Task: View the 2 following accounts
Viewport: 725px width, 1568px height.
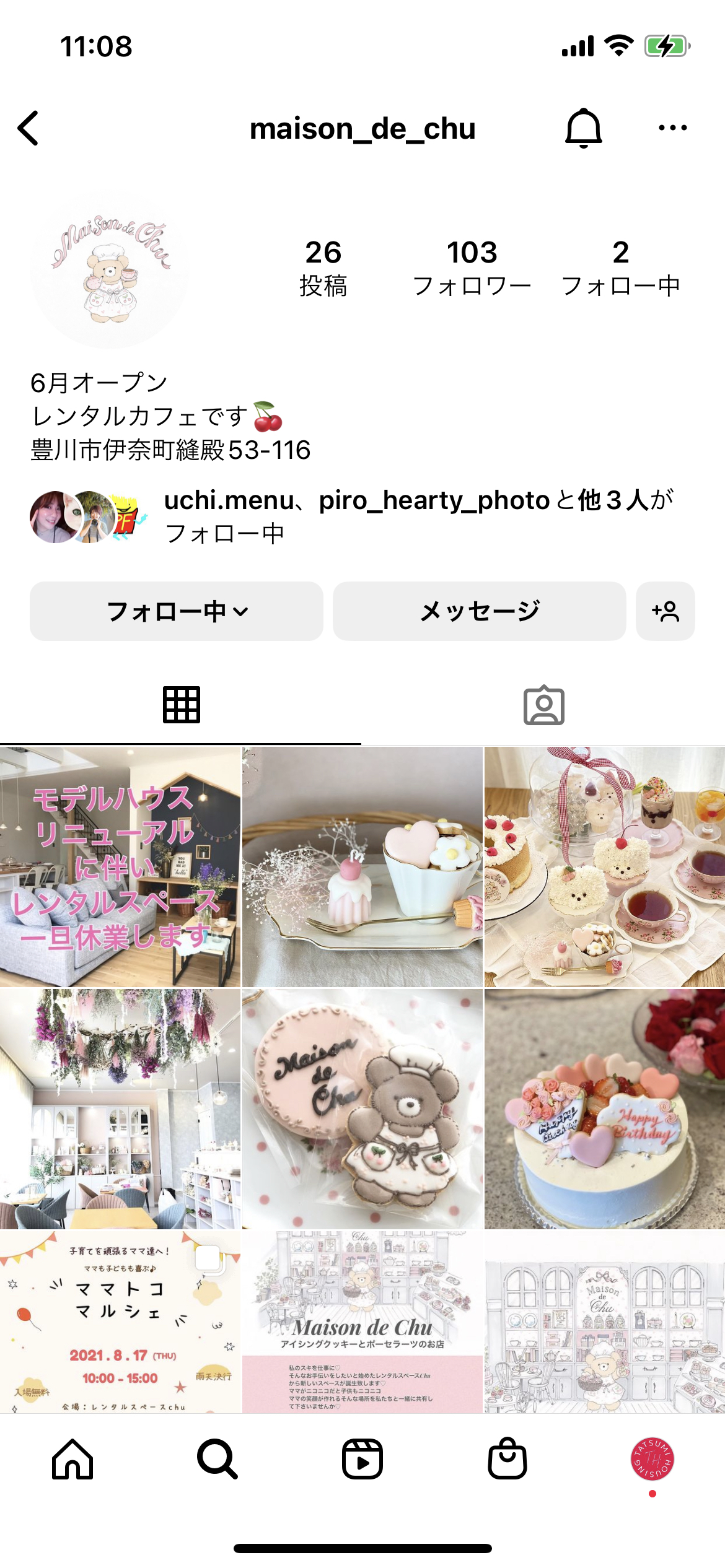Action: point(620,268)
